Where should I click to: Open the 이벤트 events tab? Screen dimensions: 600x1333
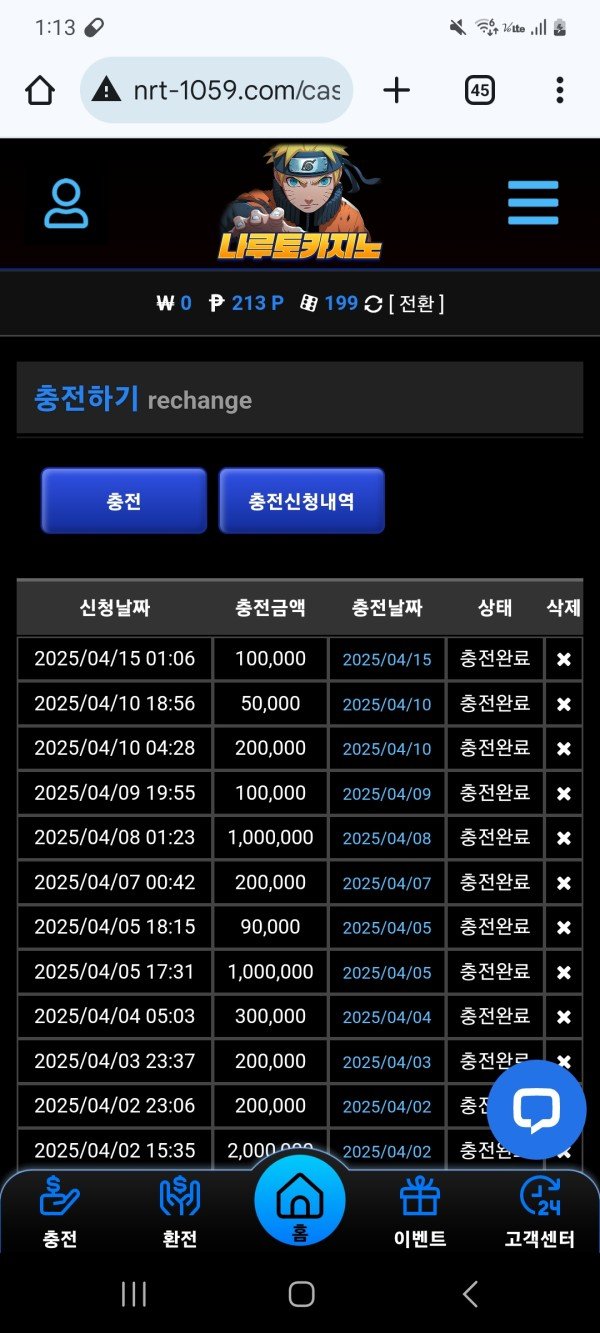click(420, 1212)
